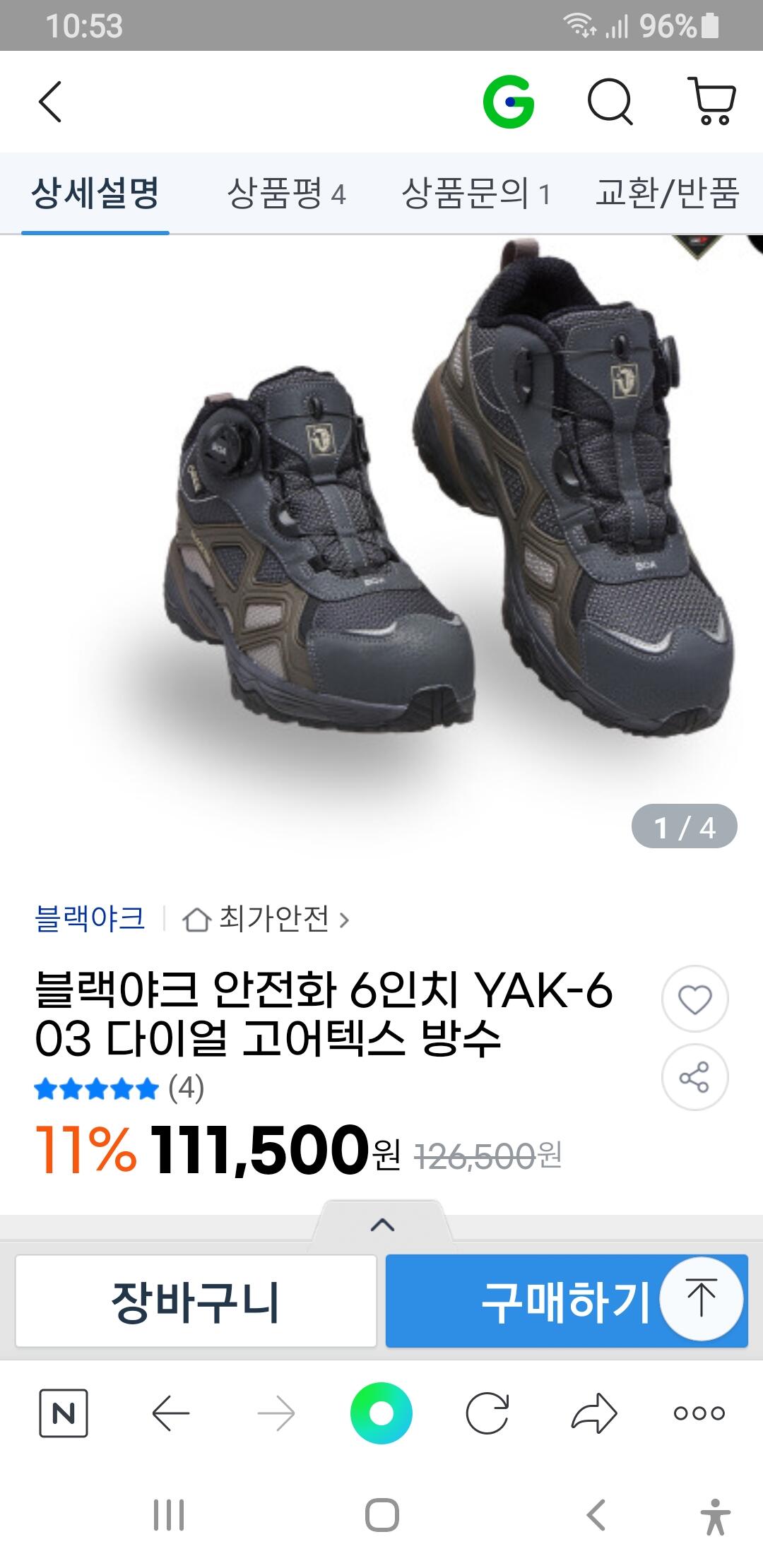Switch to the 상품평 tab
The height and width of the screenshot is (1568, 763).
pos(286,193)
